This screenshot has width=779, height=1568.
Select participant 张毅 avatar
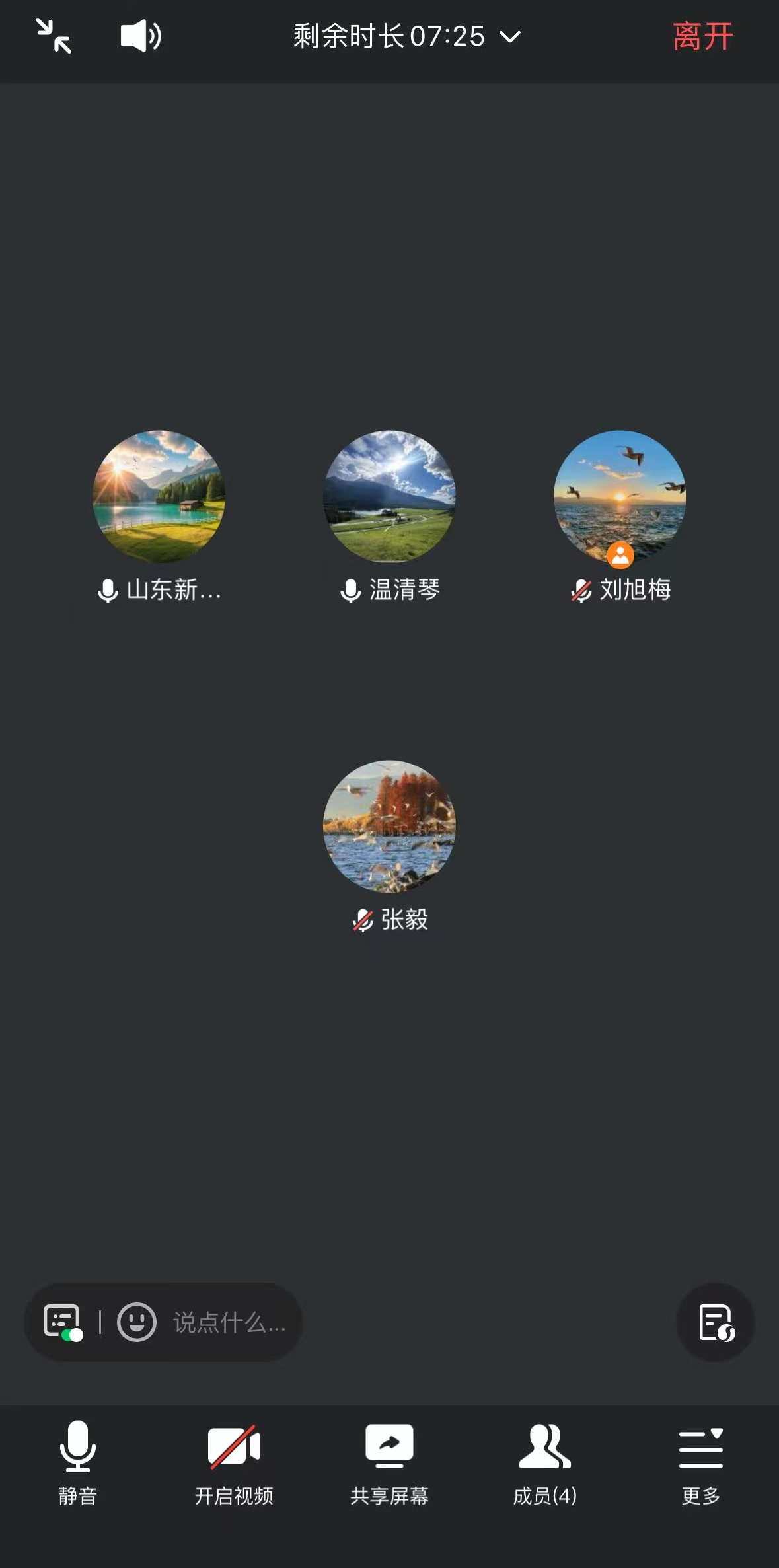pyautogui.click(x=389, y=827)
